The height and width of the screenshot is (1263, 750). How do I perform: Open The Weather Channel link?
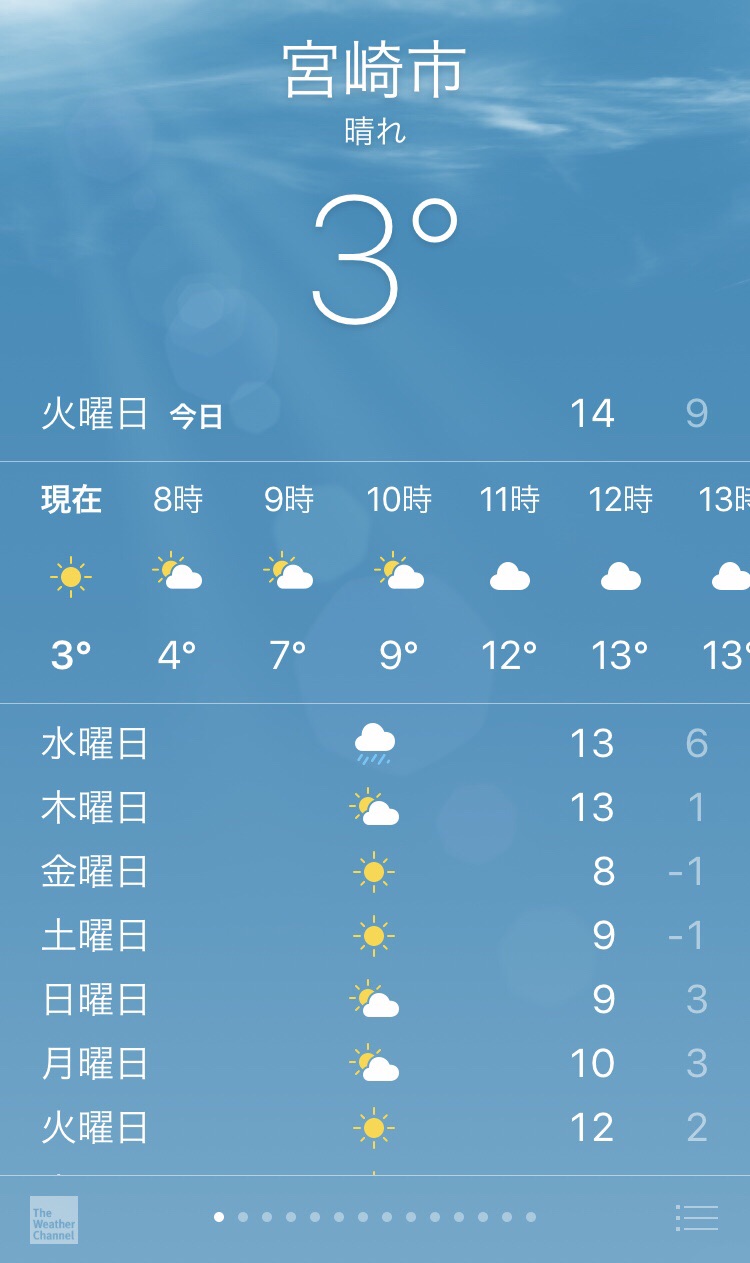(x=53, y=1220)
